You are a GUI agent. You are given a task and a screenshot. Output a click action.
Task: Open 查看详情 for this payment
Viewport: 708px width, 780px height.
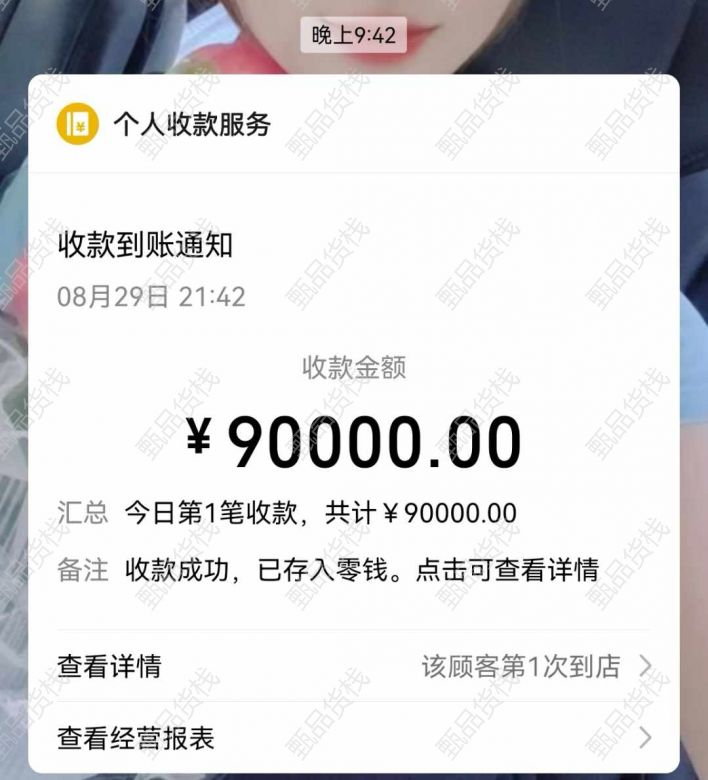tap(353, 666)
